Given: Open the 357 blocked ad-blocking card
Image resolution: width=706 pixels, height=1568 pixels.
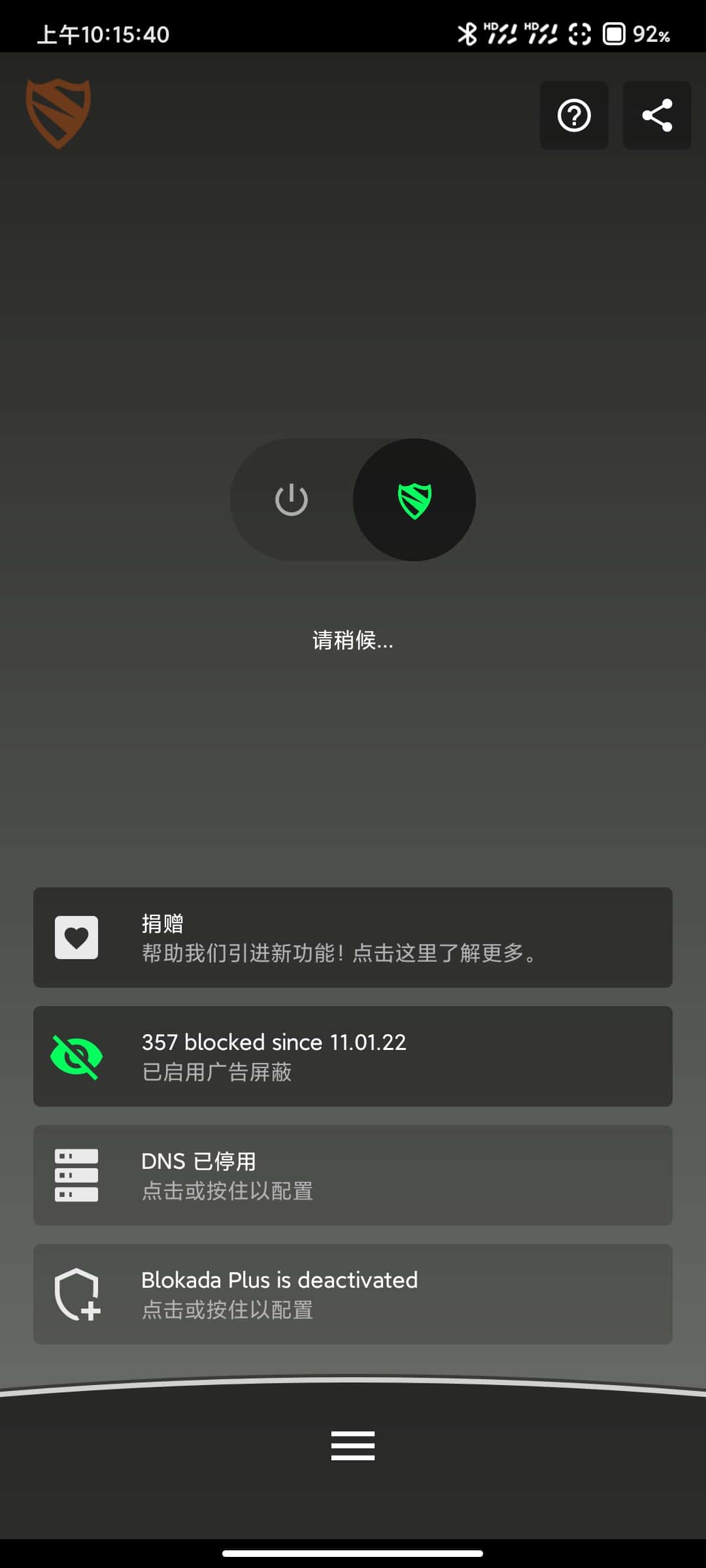Looking at the screenshot, I should (x=353, y=1056).
